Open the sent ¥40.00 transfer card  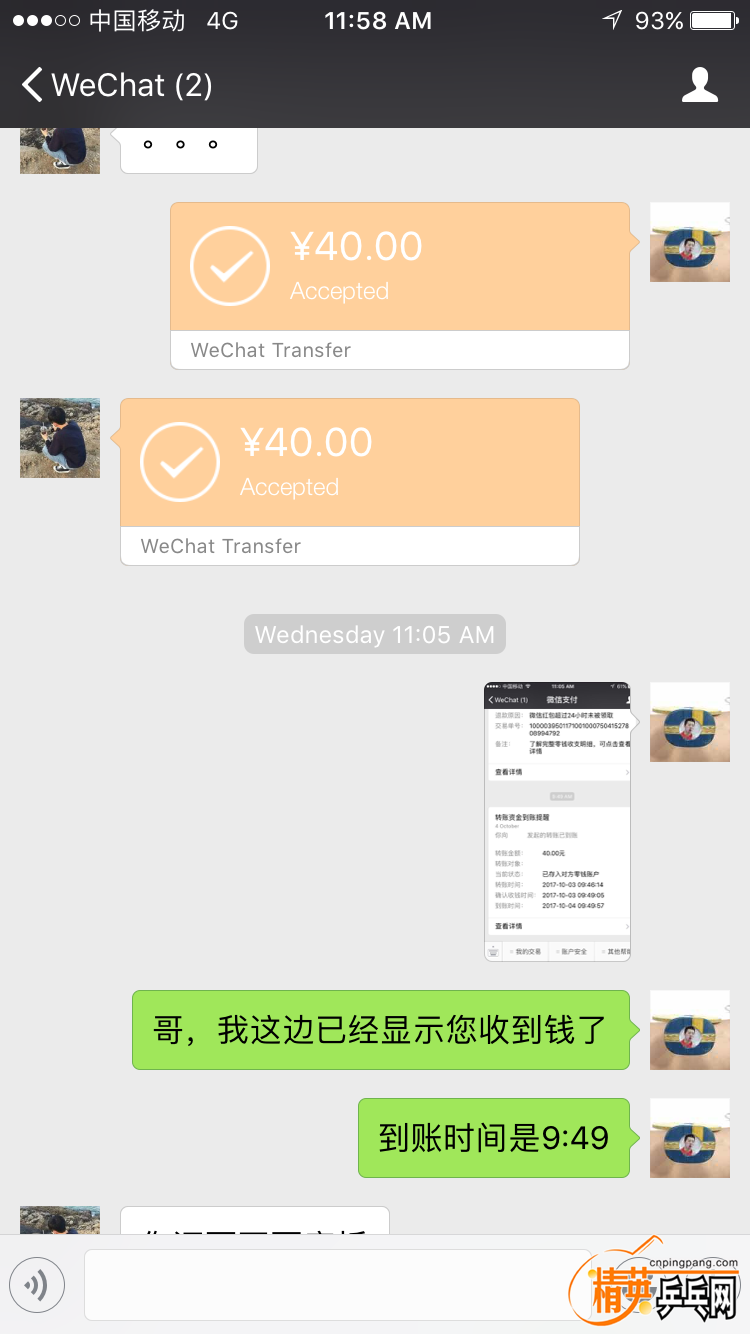[400, 285]
